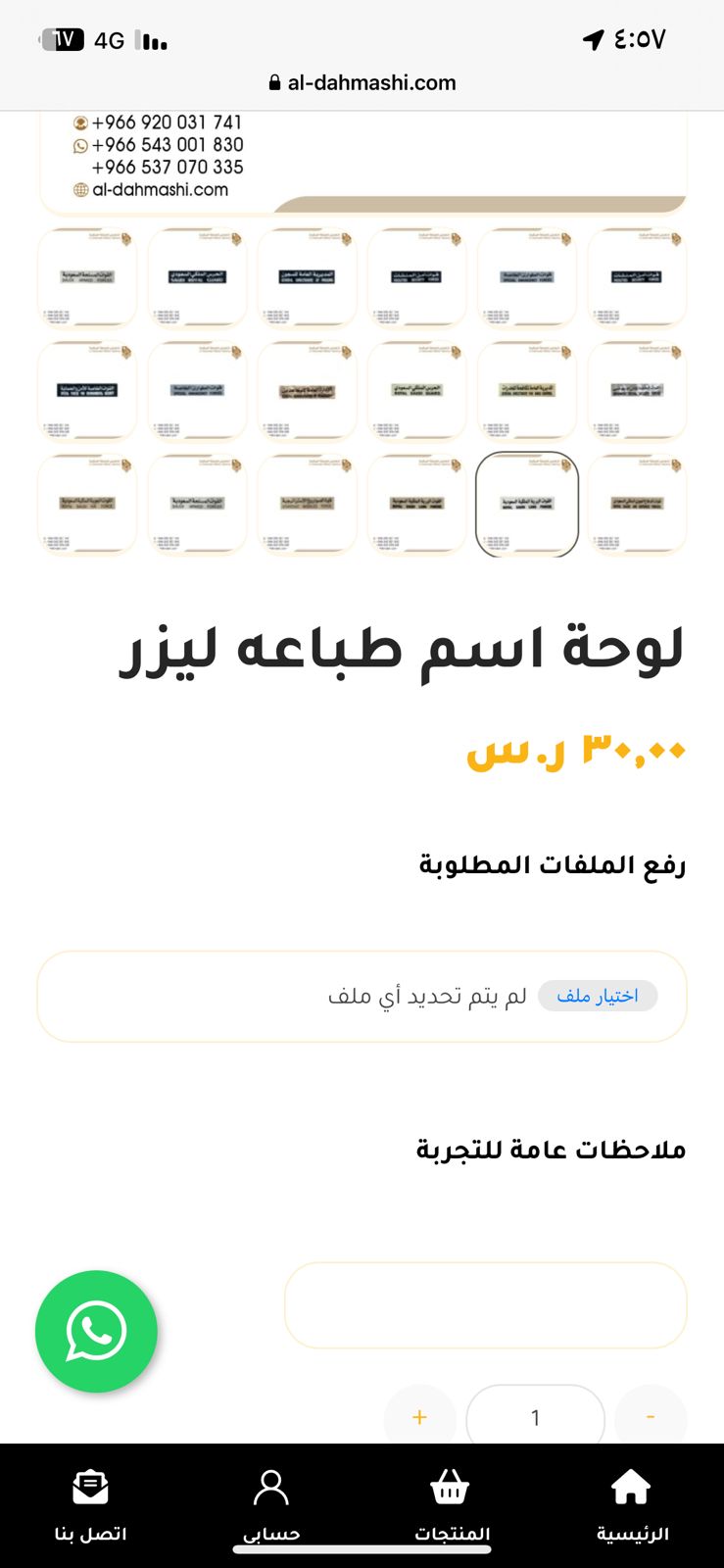This screenshot has height=1568, width=724.
Task: Open the اتصل بنا contact tab
Action: pyautogui.click(x=90, y=1506)
